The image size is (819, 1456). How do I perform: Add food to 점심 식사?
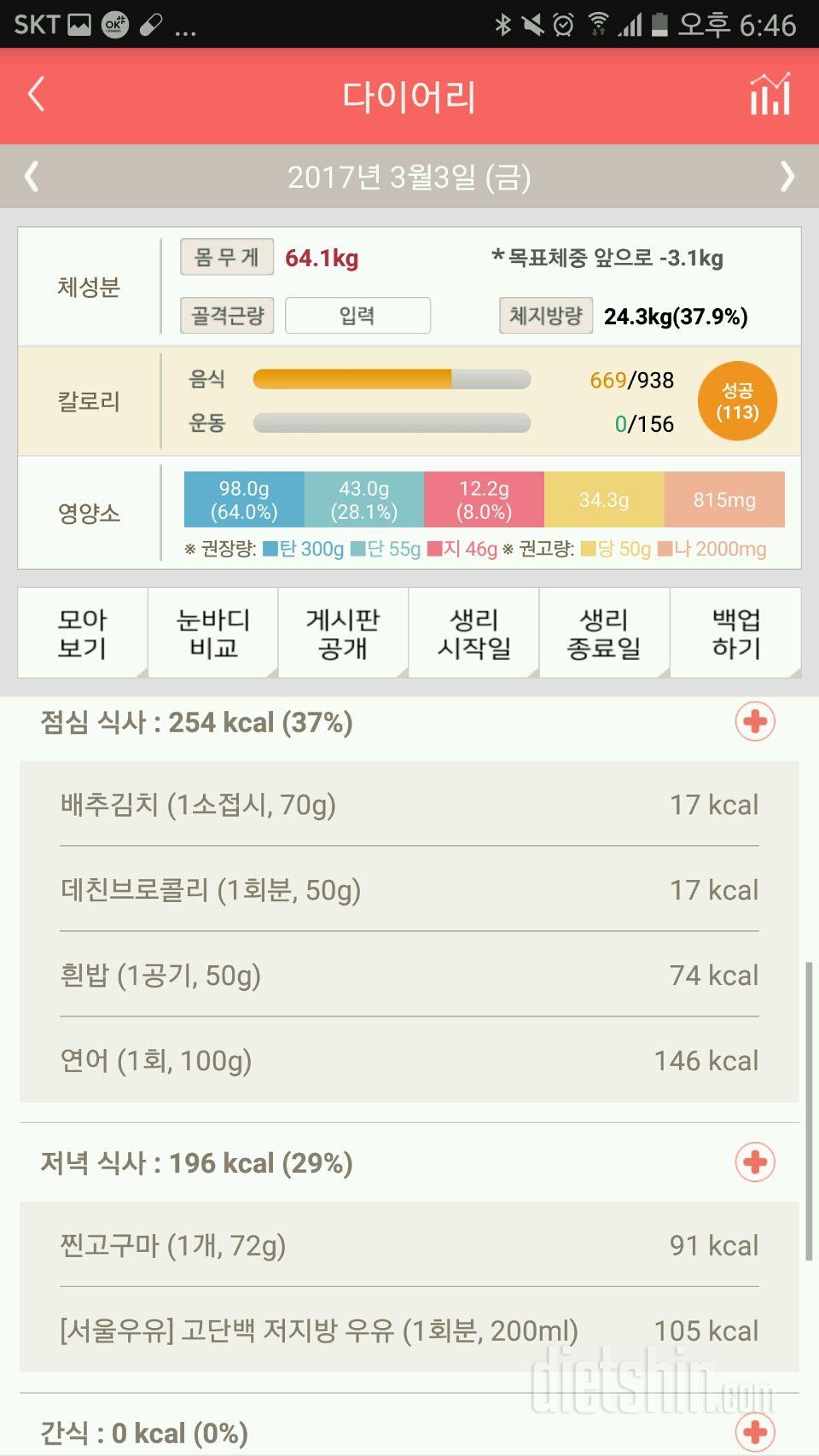pyautogui.click(x=755, y=722)
